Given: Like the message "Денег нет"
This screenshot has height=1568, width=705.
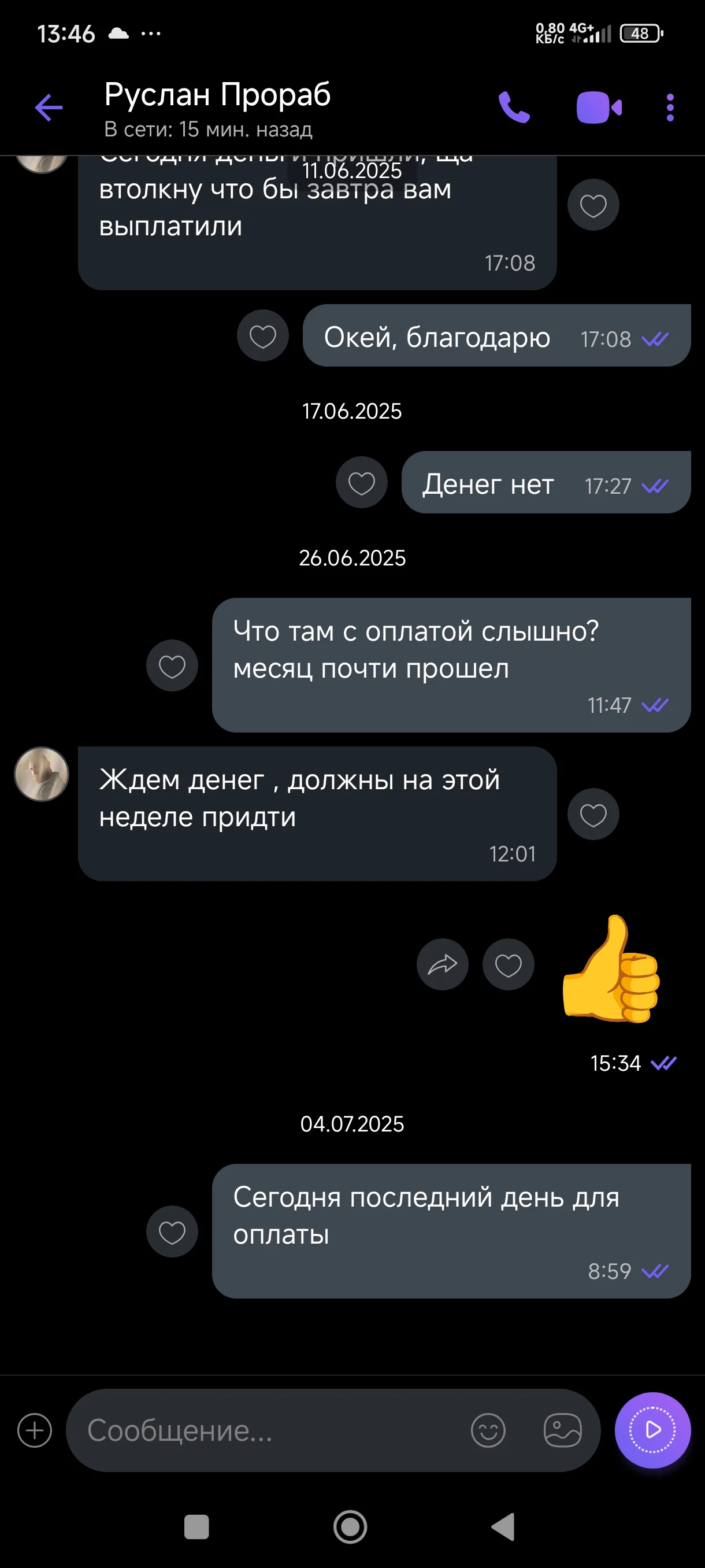Looking at the screenshot, I should coord(361,482).
